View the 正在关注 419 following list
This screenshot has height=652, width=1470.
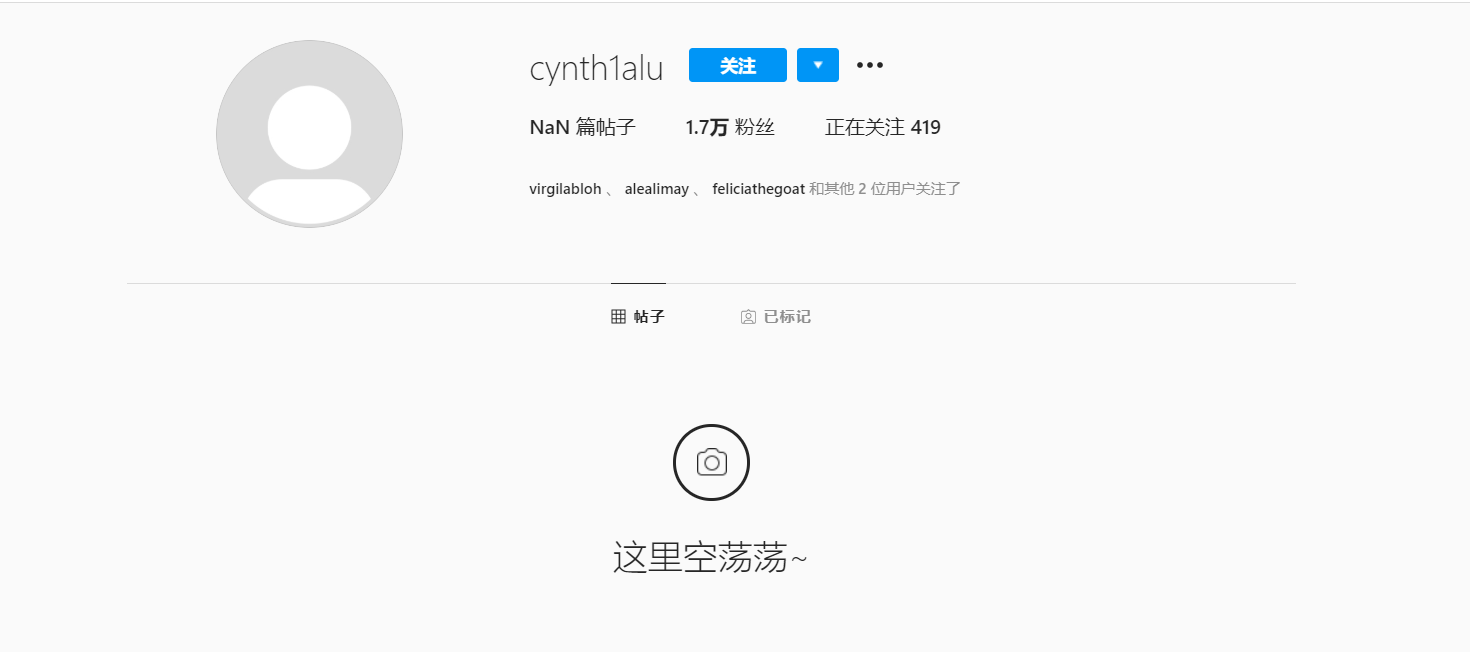(882, 128)
